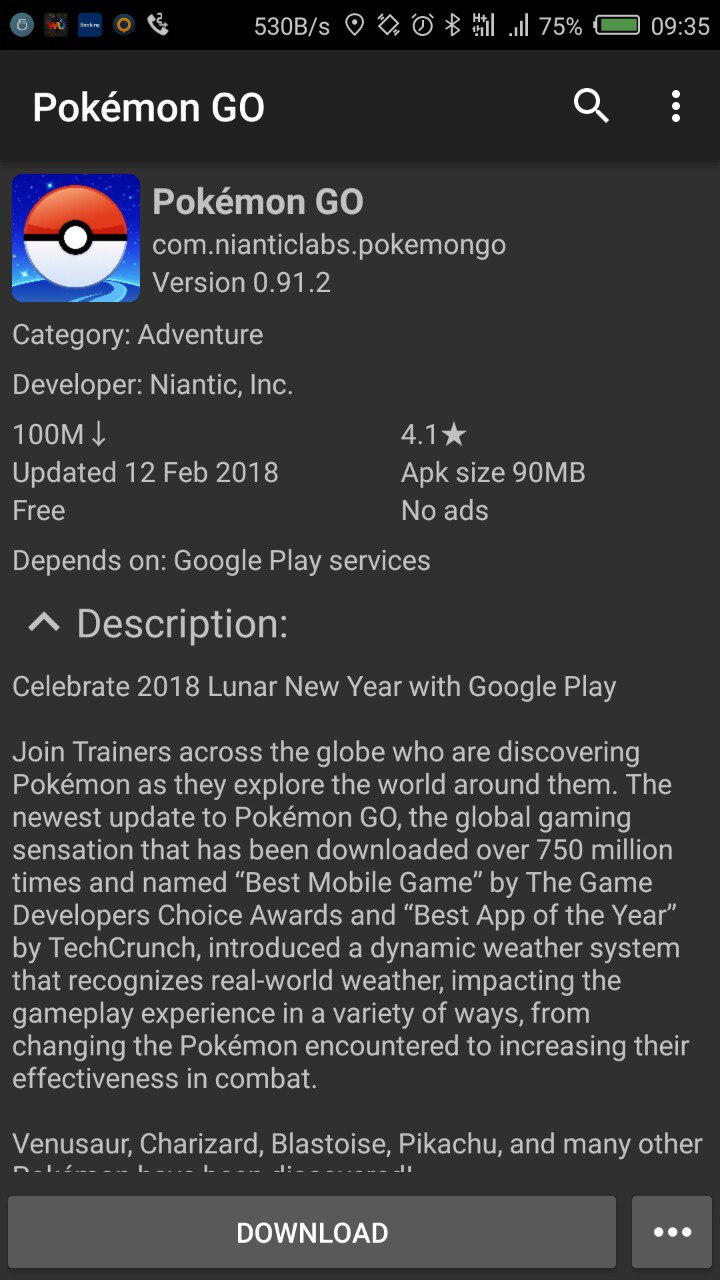Image resolution: width=720 pixels, height=1280 pixels.
Task: Open search in the app bar
Action: click(591, 106)
